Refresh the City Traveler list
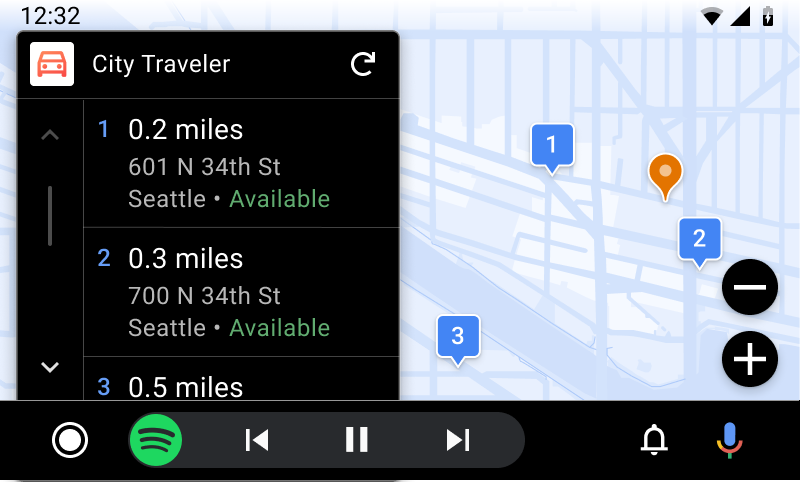800x482 pixels. (363, 65)
